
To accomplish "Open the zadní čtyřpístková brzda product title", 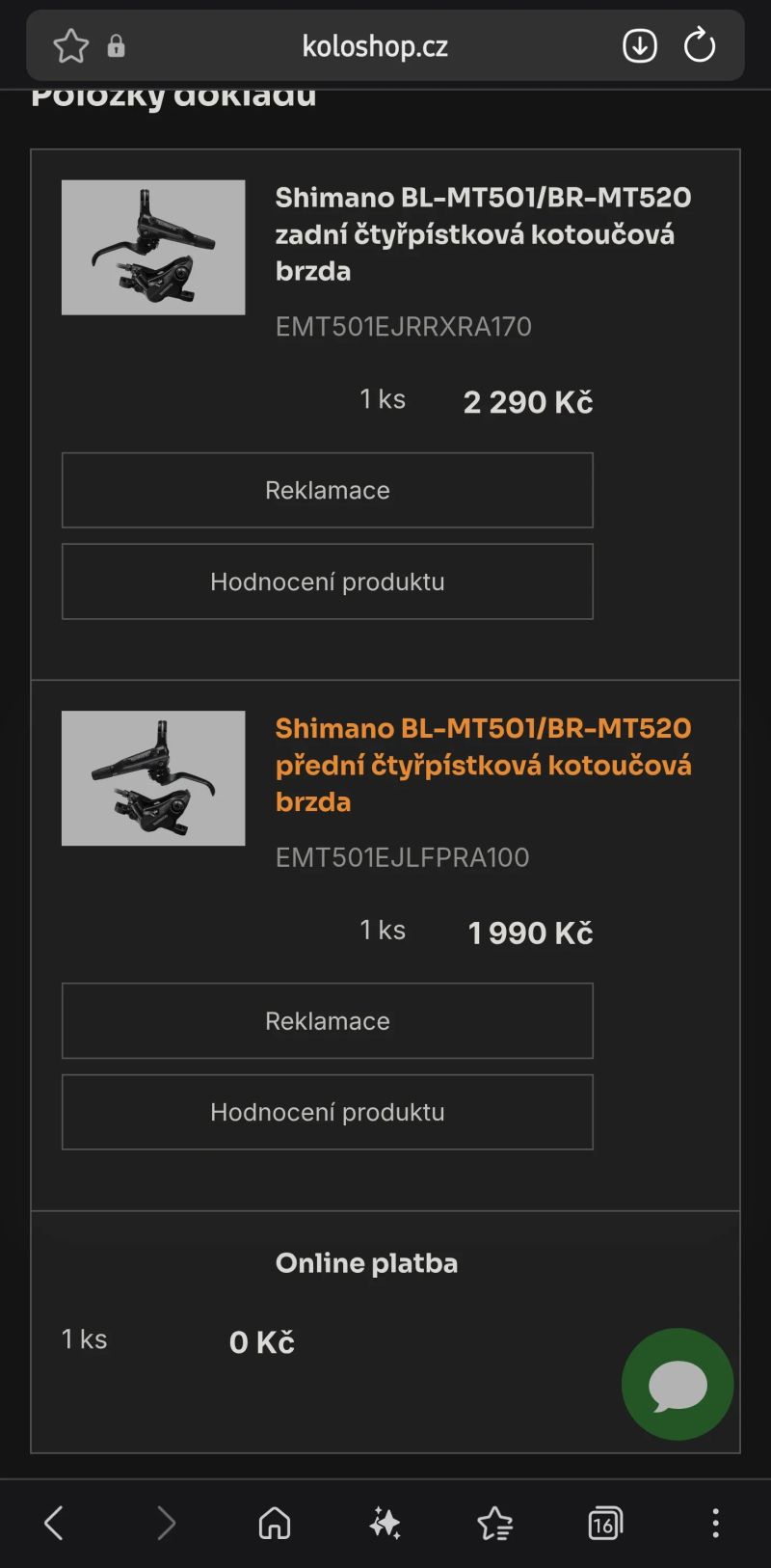I will click(483, 234).
